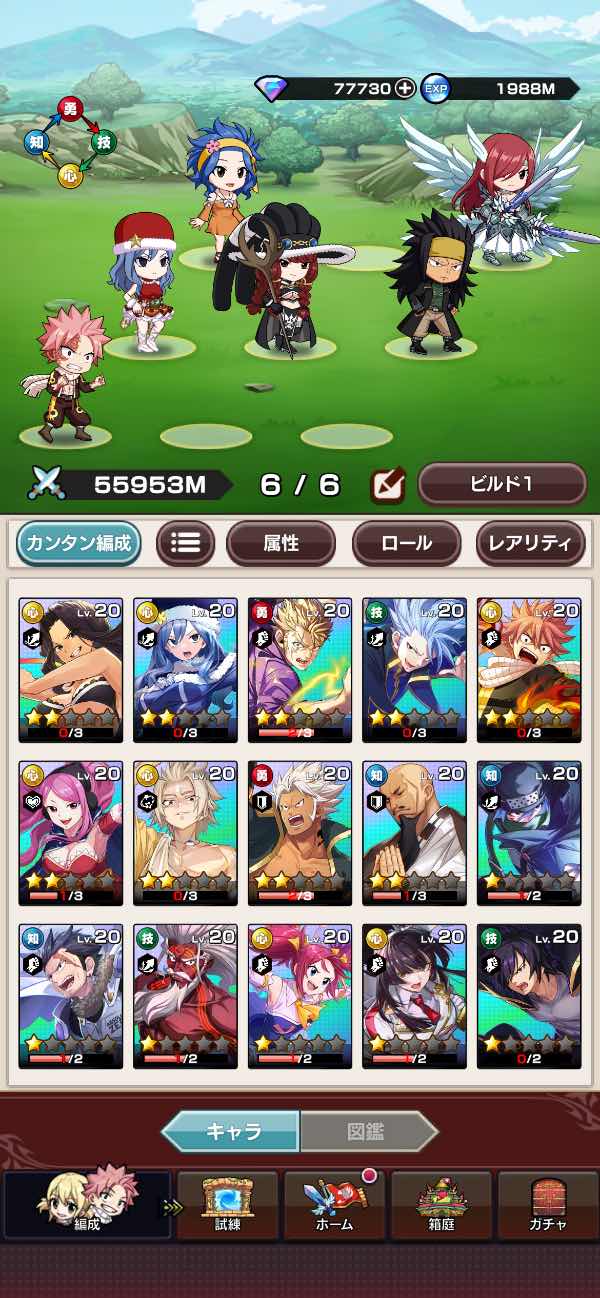600x1298 pixels.
Task: Tap the edit build note icon
Action: click(387, 485)
